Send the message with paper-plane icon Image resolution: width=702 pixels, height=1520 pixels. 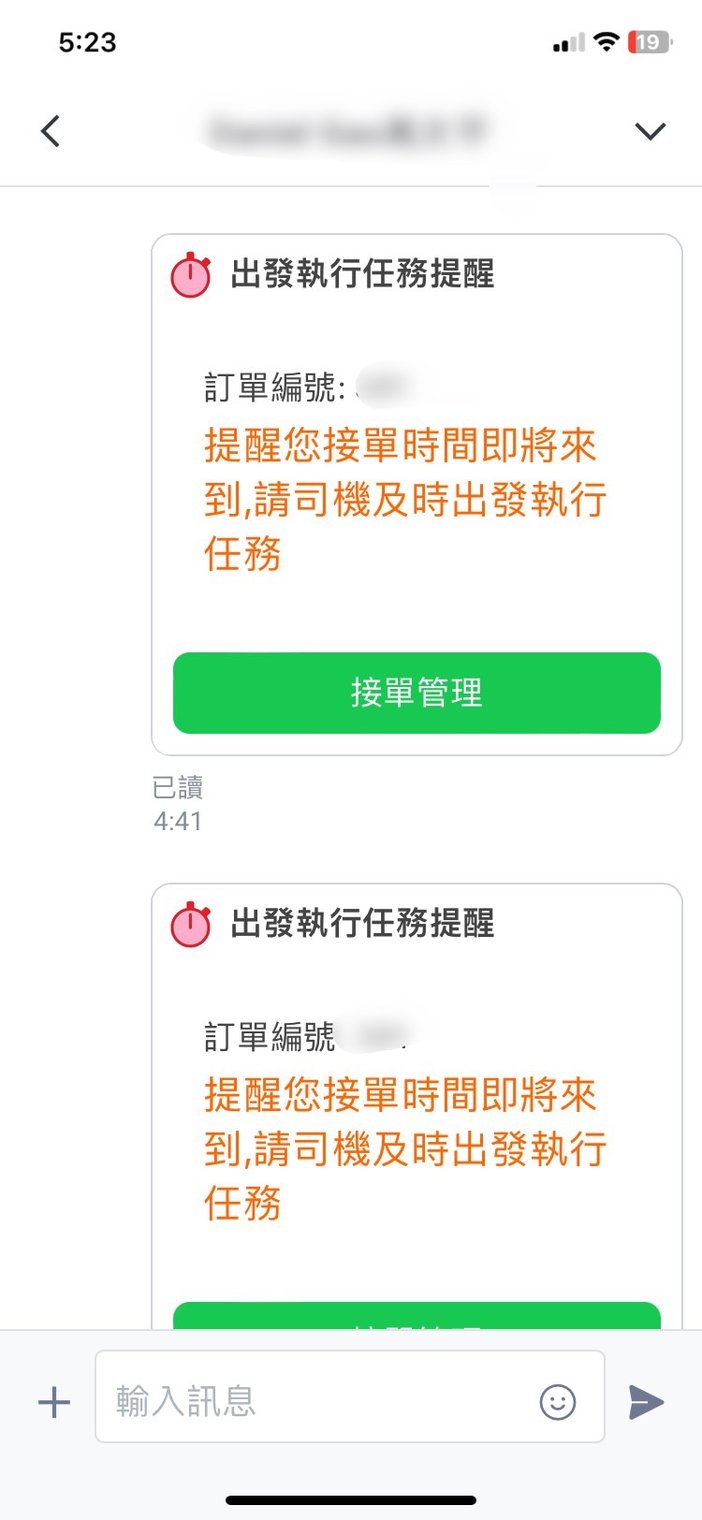pyautogui.click(x=647, y=1402)
